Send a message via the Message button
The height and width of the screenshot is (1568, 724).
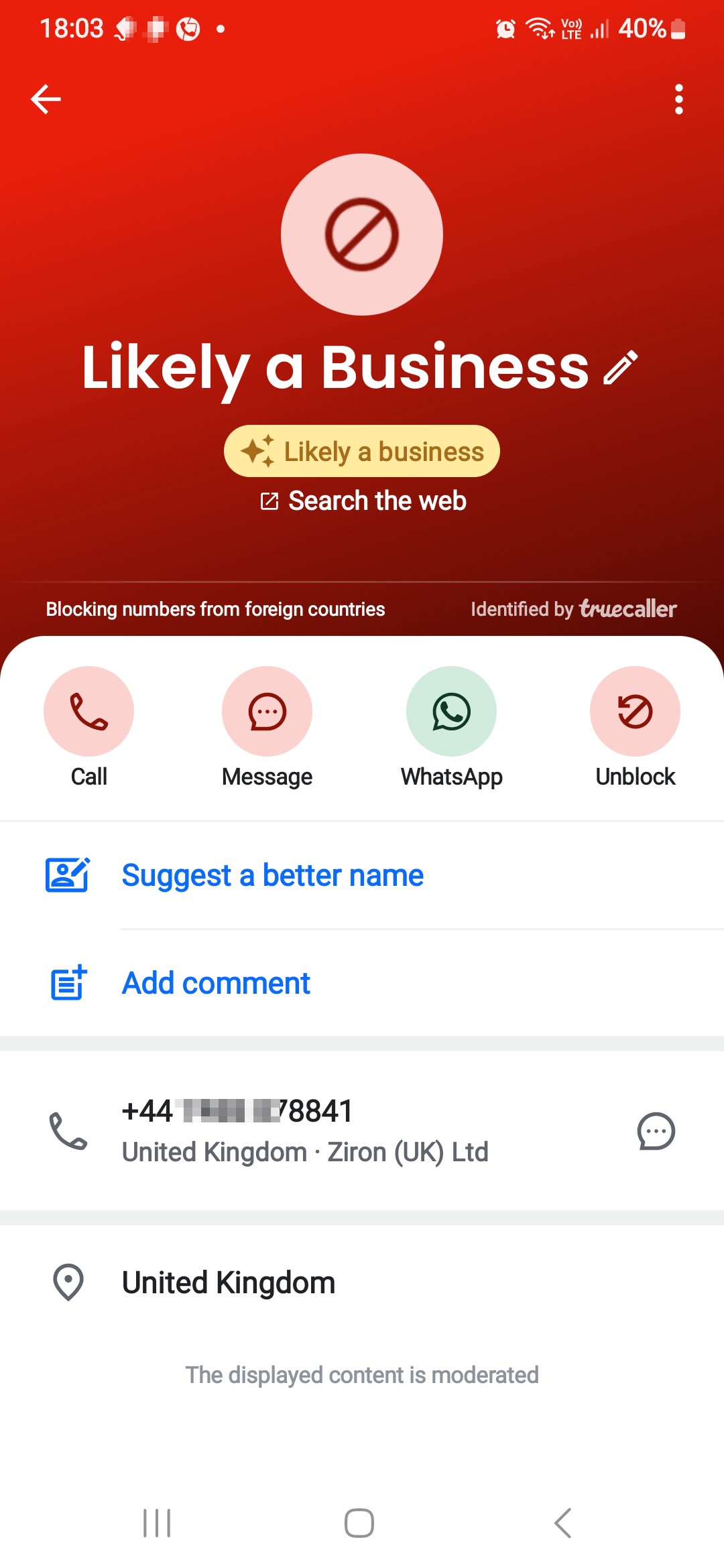point(267,727)
